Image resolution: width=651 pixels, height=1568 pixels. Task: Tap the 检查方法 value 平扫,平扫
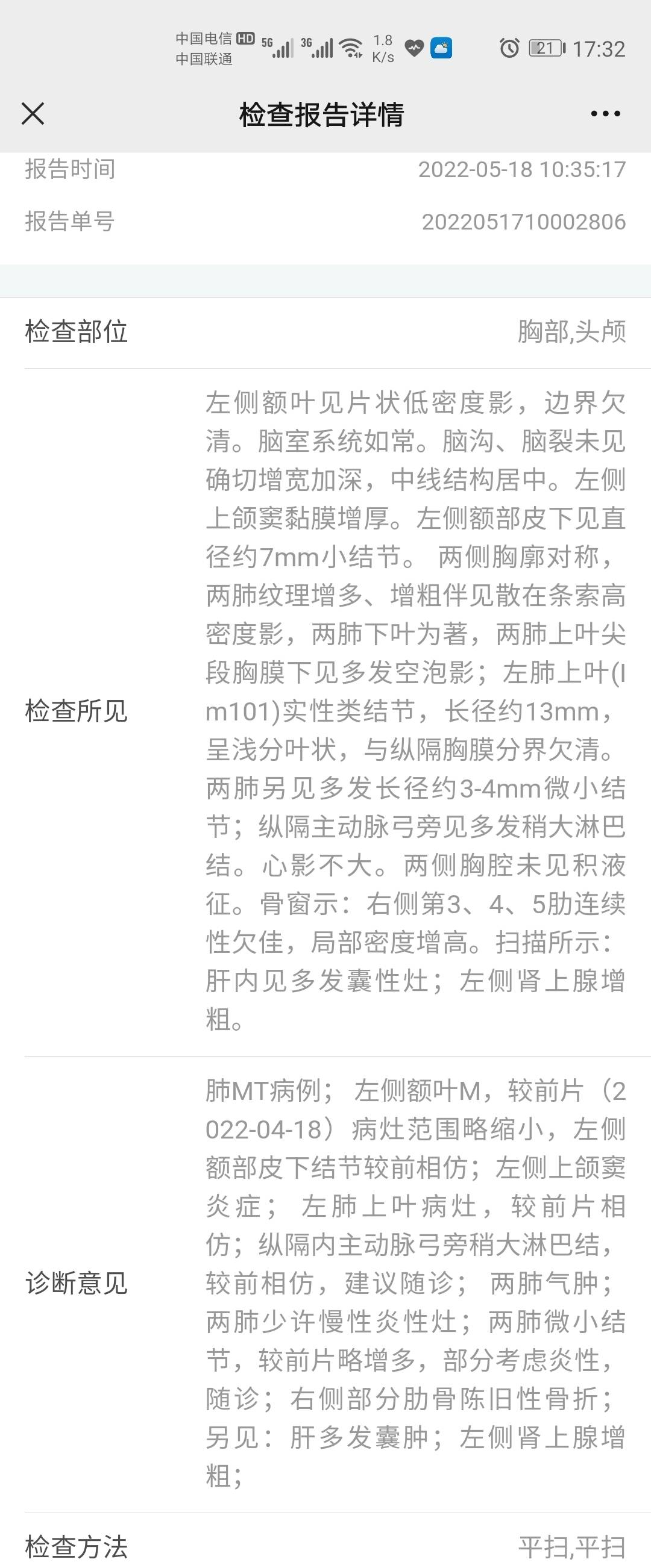coord(571,1547)
